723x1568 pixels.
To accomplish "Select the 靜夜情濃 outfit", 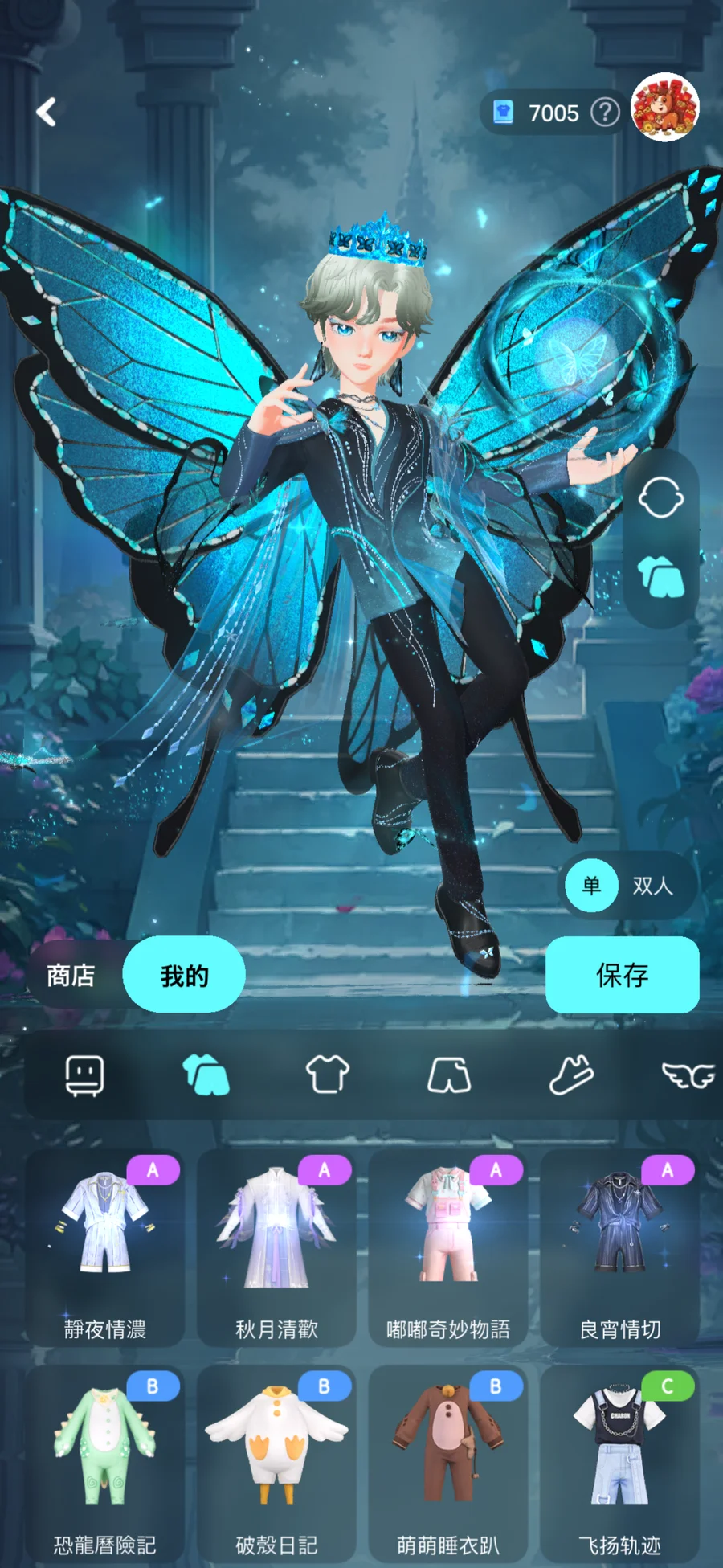I will (x=104, y=1247).
